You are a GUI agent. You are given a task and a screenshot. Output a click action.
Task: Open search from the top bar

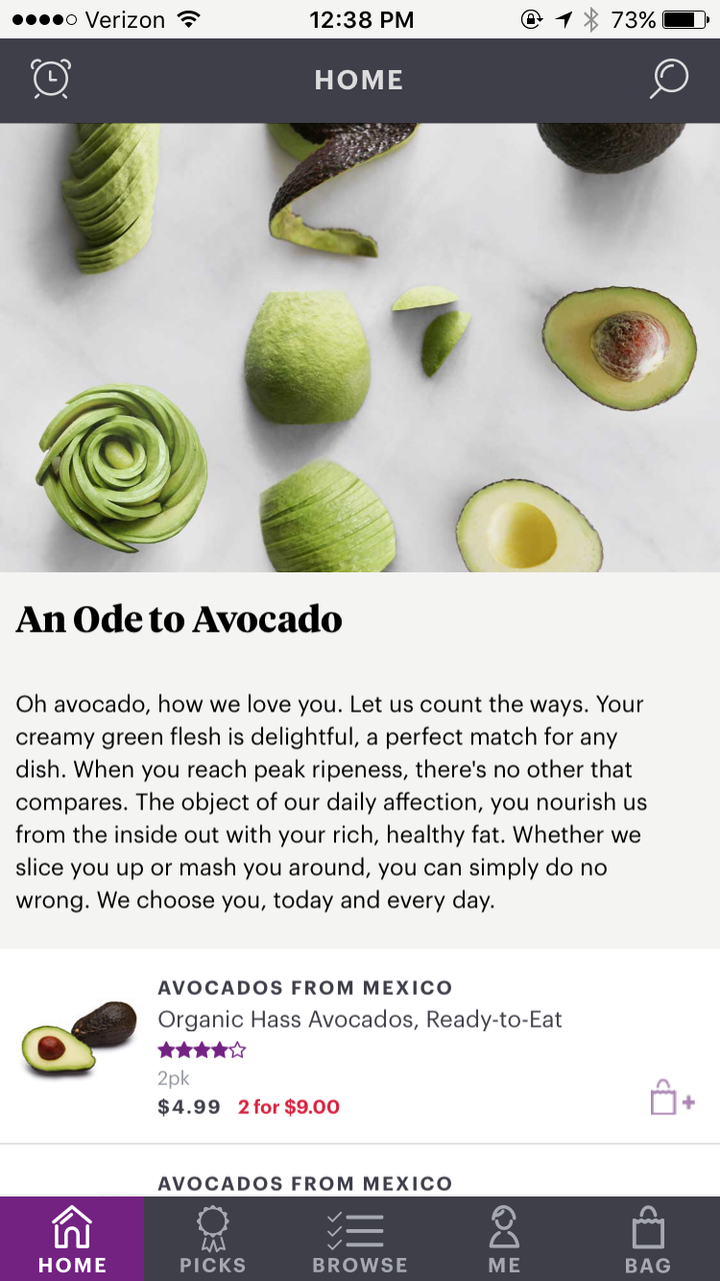(669, 79)
